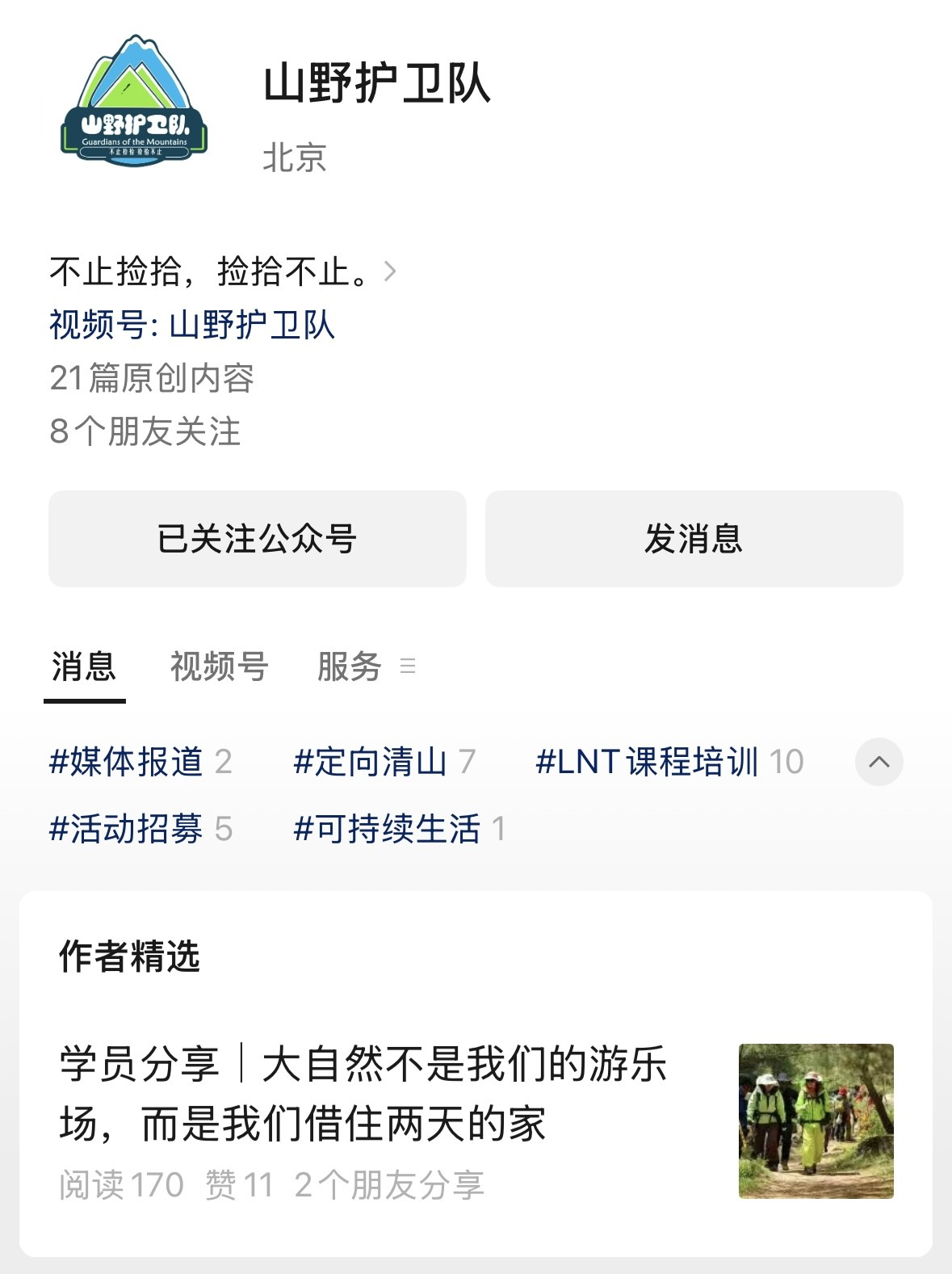The image size is (952, 1274).
Task: Tap the 已关注公众号 button
Action: (x=257, y=539)
